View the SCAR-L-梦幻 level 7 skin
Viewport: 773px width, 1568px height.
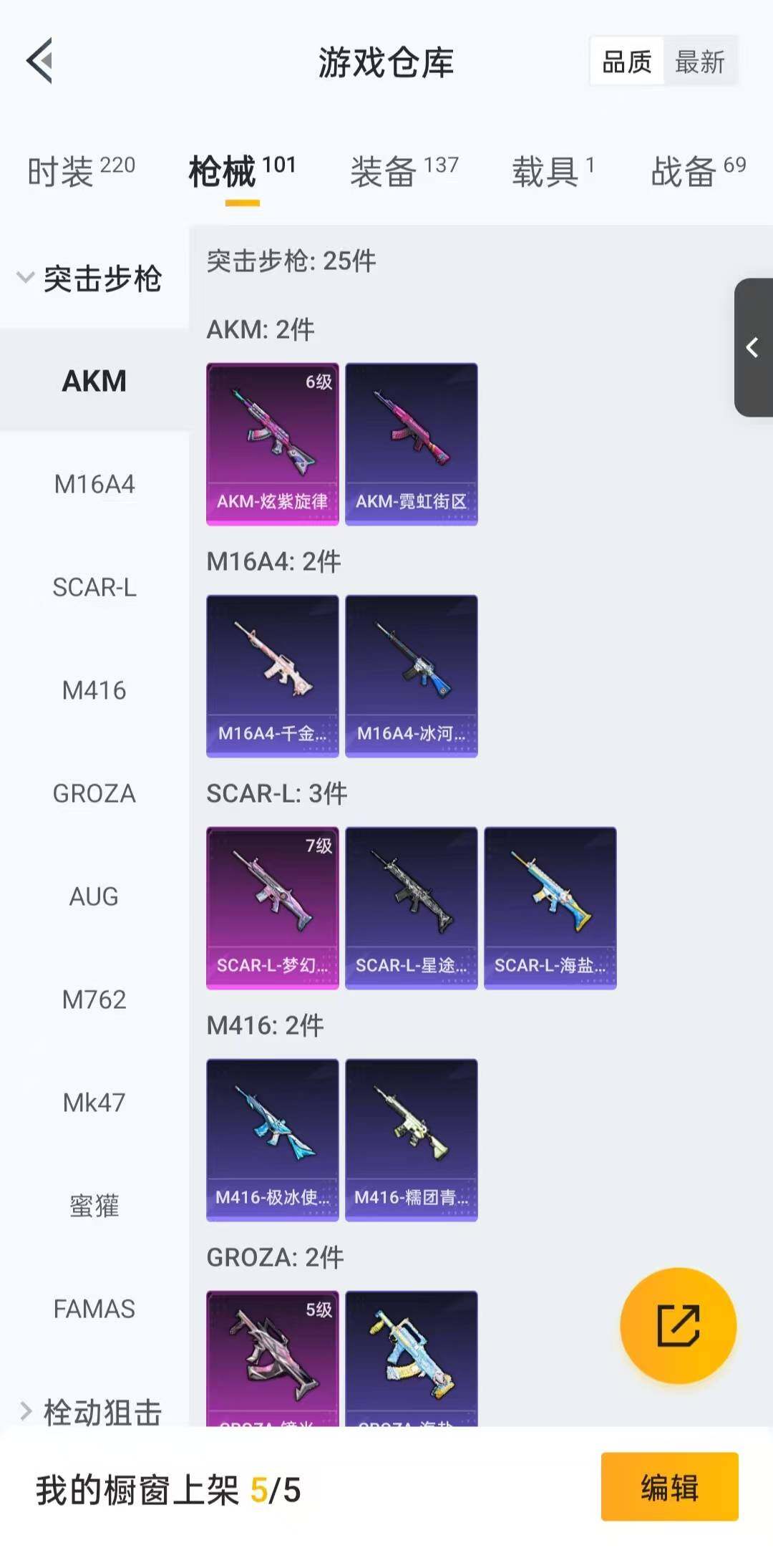[272, 908]
